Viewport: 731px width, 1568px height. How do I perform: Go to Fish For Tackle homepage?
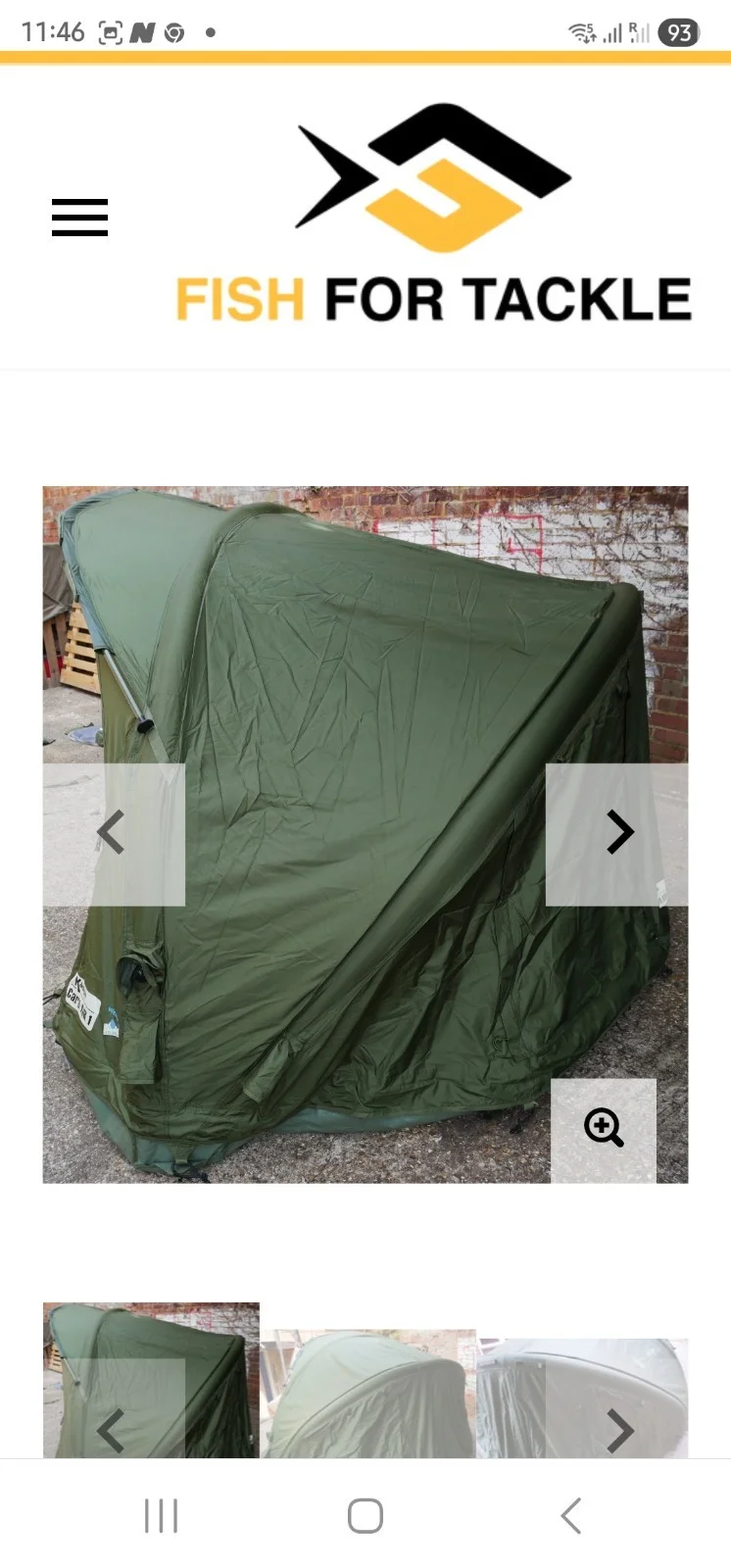tap(433, 215)
